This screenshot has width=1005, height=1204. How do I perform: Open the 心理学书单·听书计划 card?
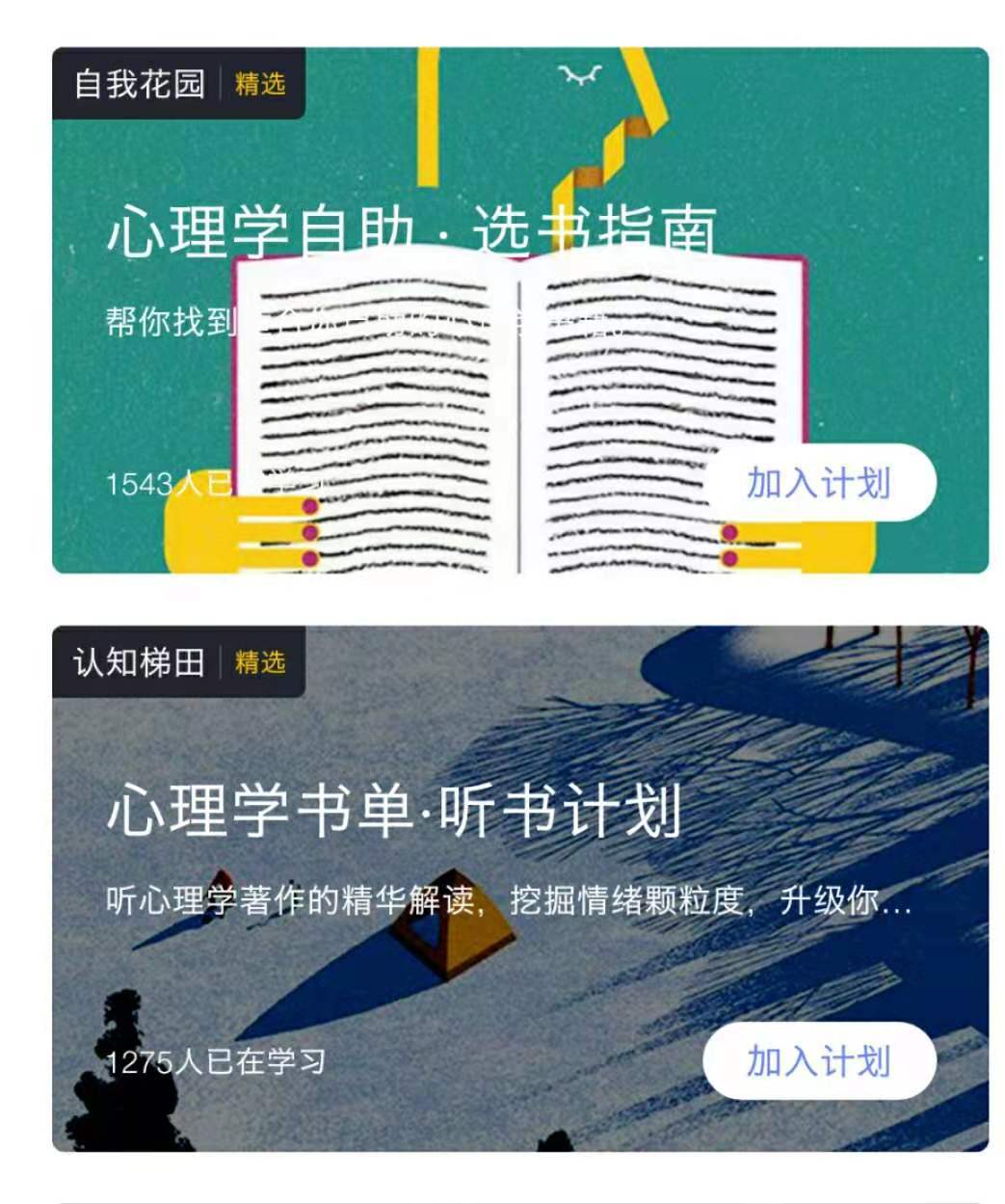[x=393, y=810]
